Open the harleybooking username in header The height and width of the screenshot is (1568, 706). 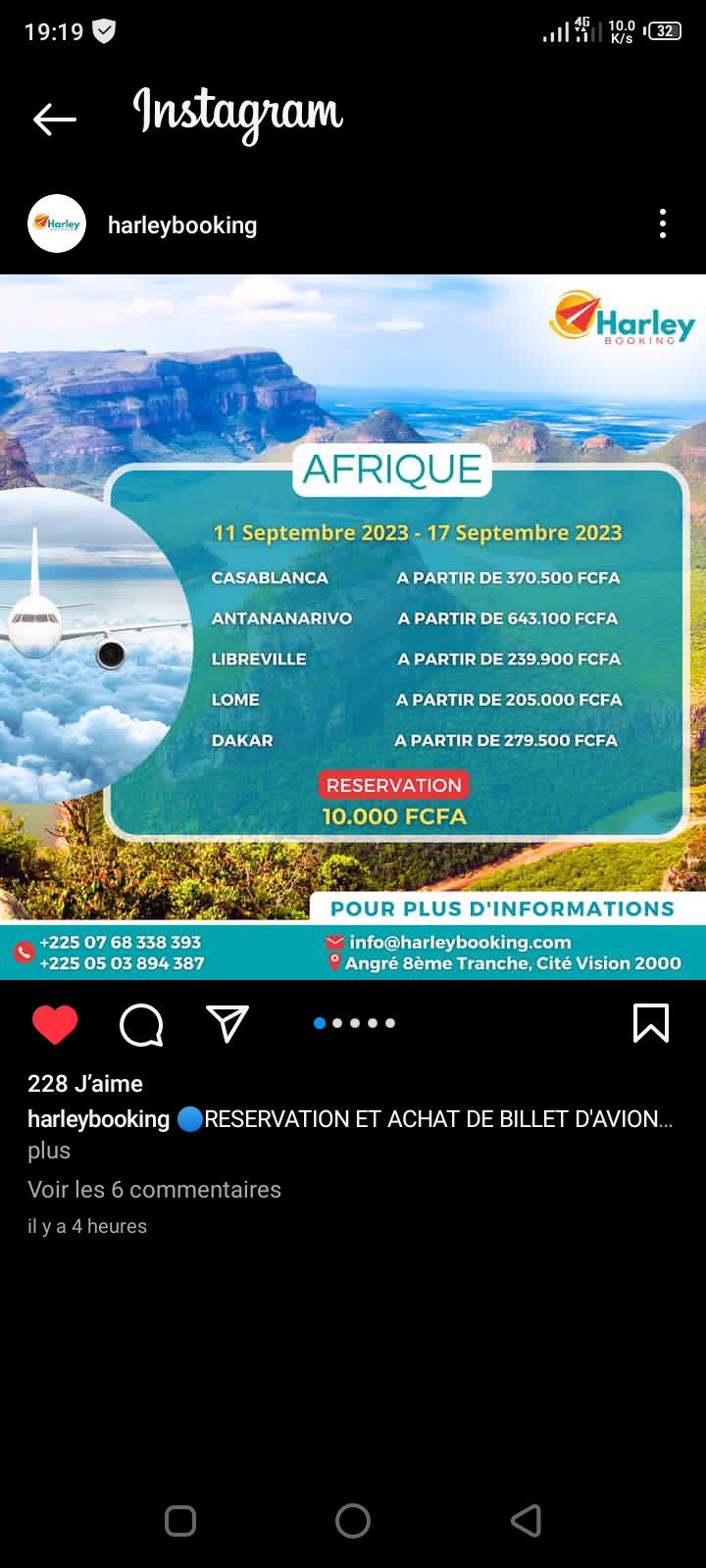click(x=182, y=225)
